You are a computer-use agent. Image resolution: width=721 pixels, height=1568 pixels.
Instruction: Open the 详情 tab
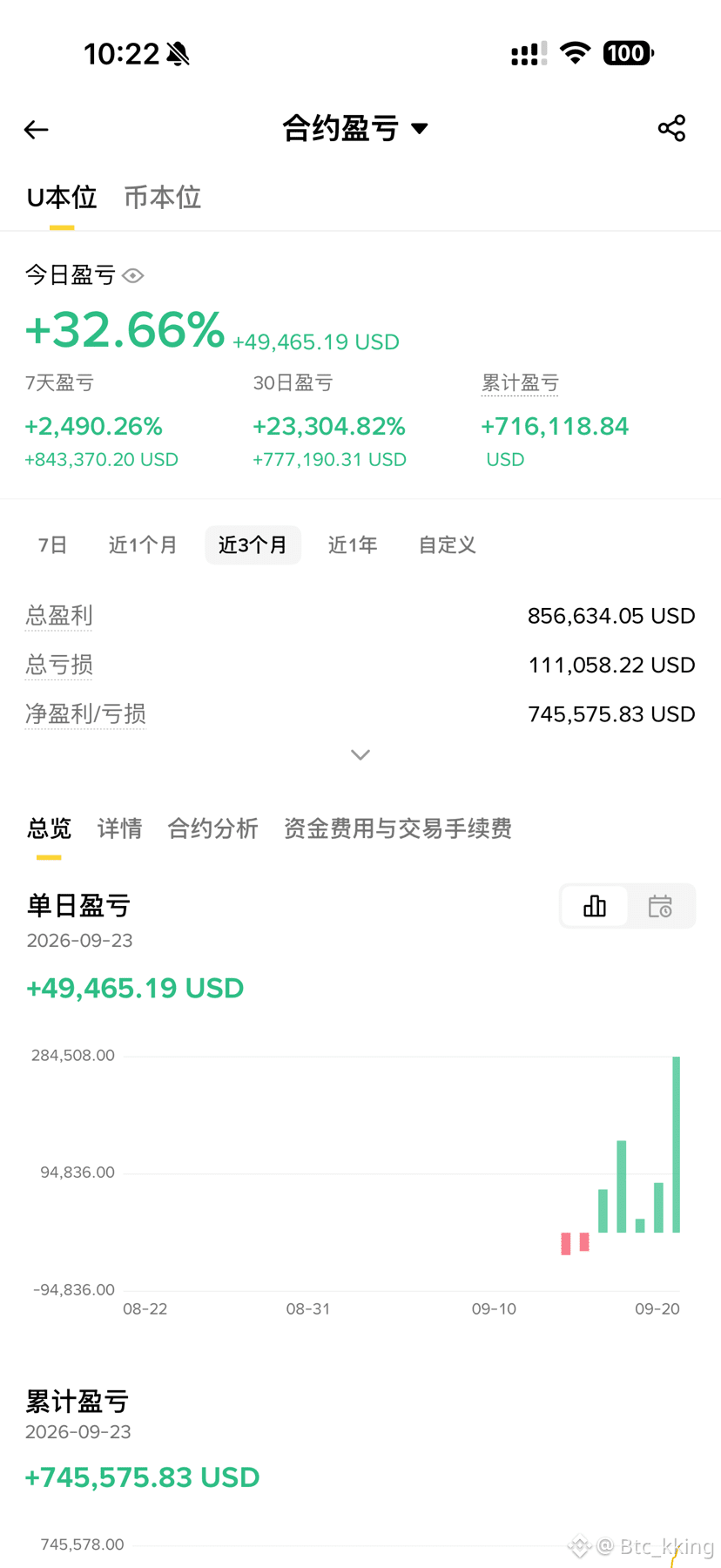point(119,828)
